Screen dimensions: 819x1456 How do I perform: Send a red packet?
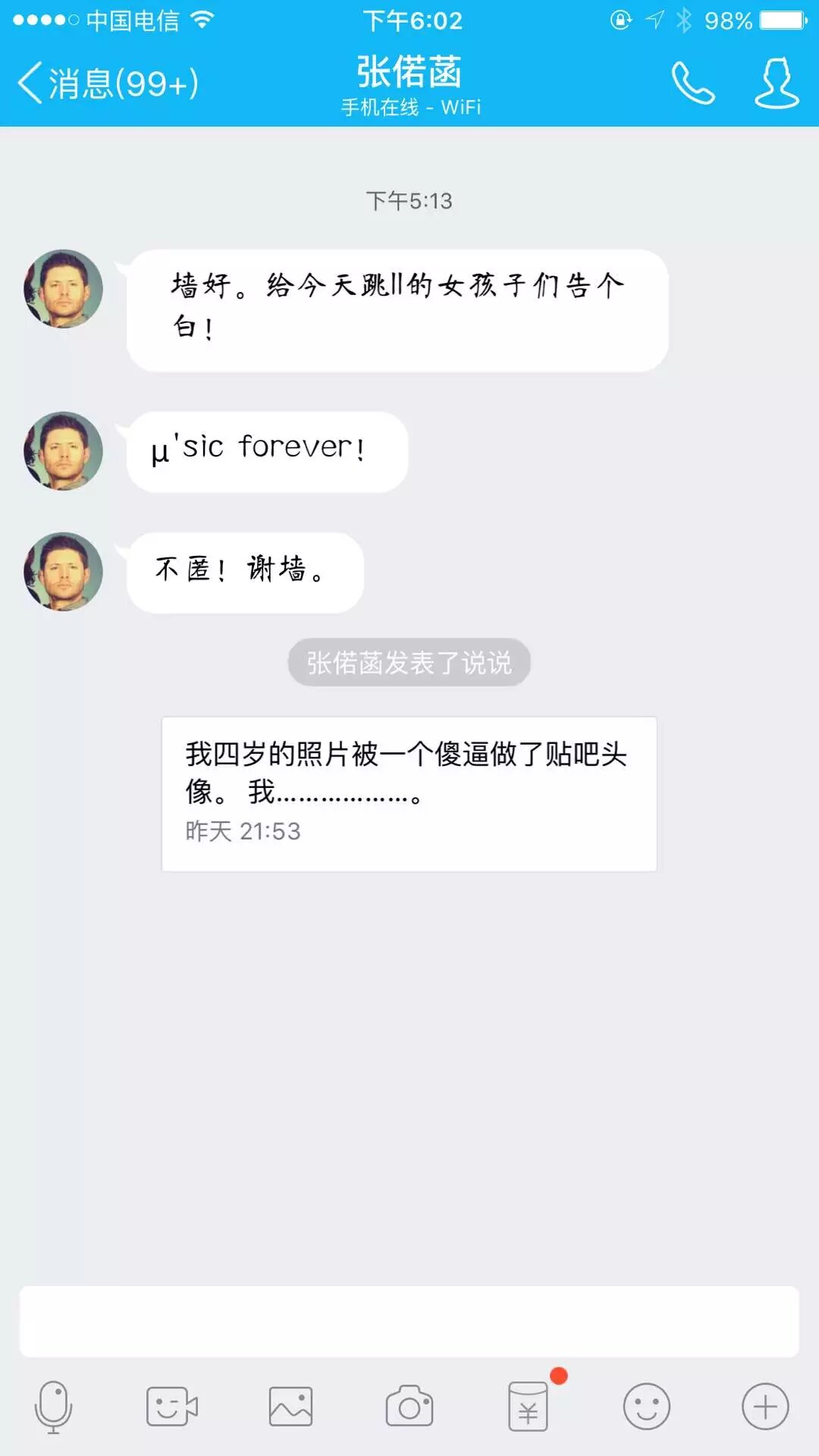pos(528,1407)
